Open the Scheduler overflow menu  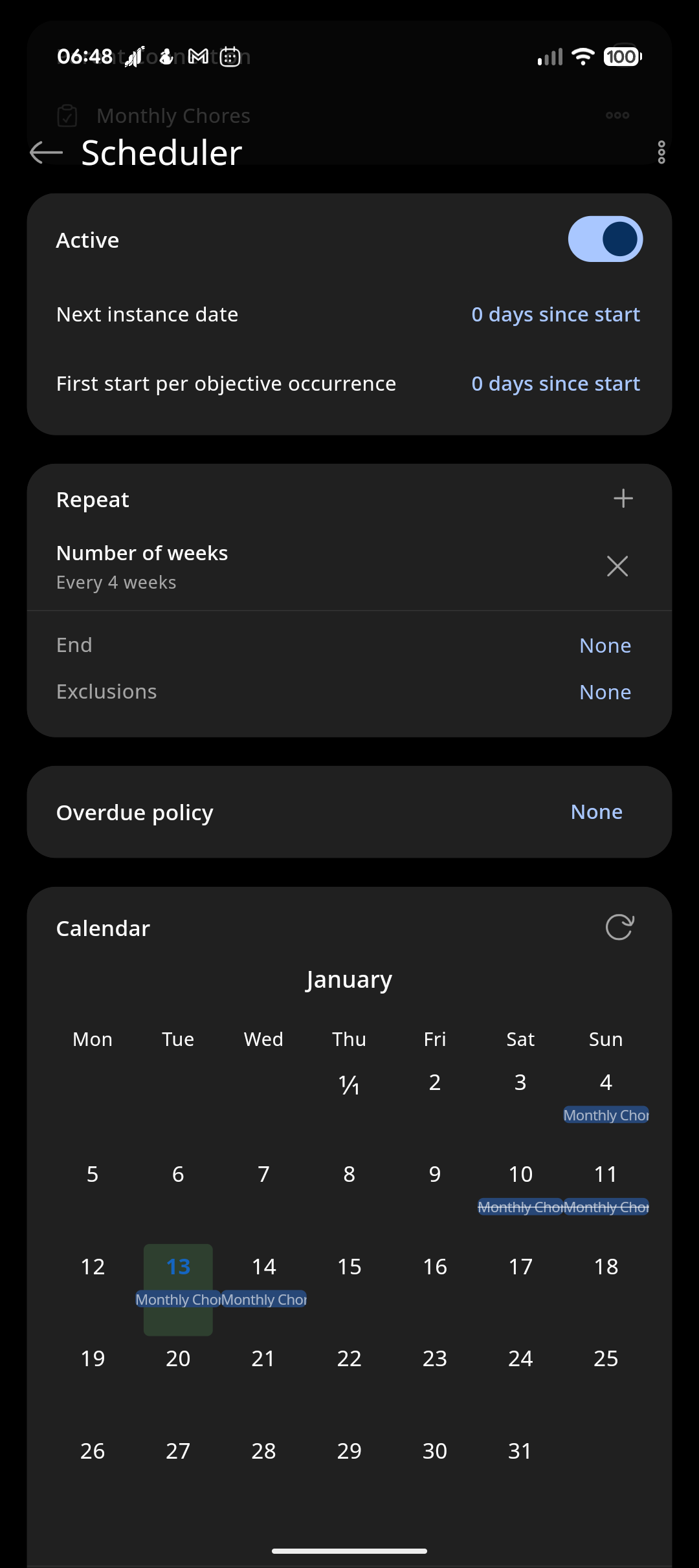(661, 153)
